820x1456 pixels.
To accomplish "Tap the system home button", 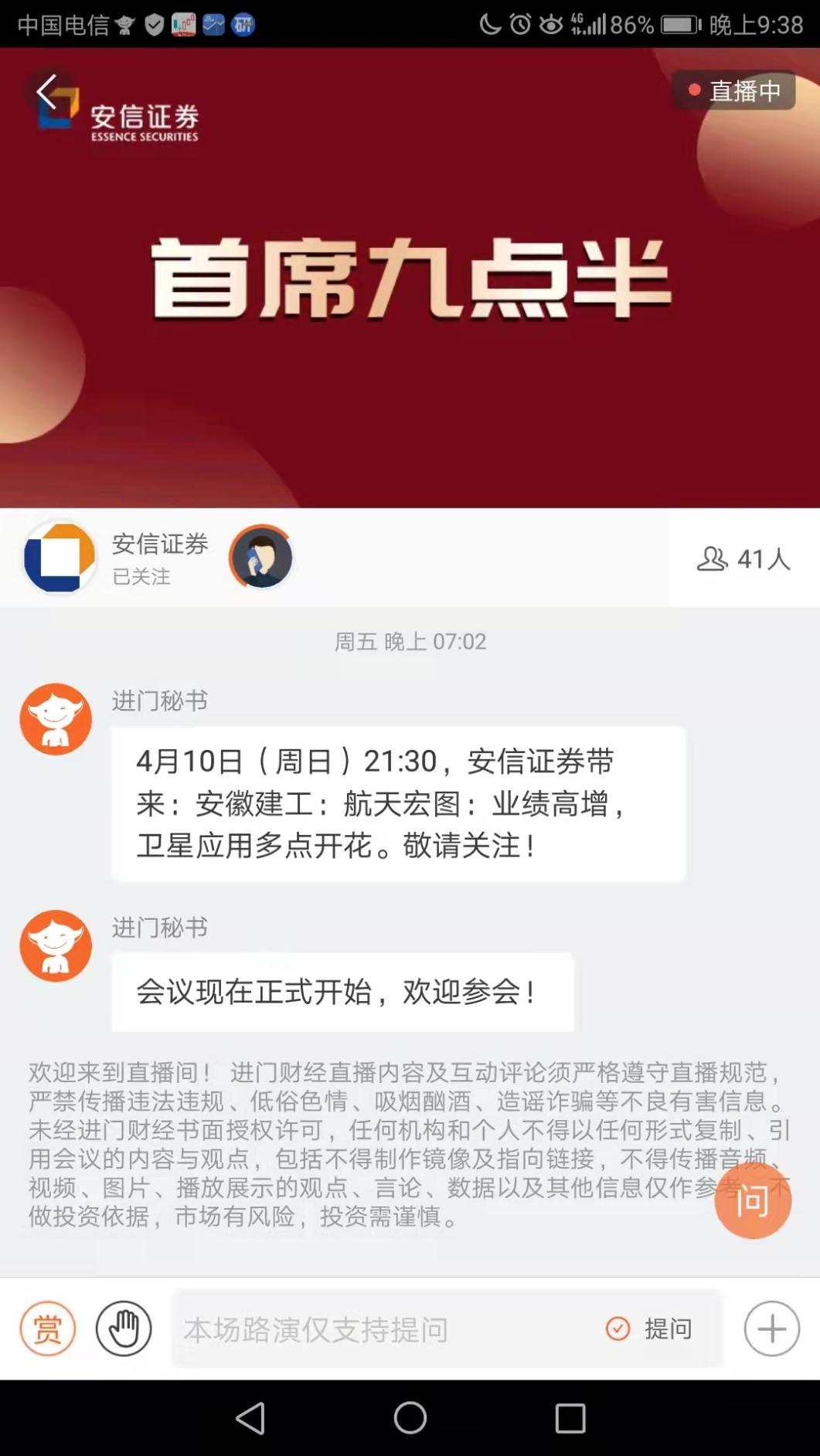I will (410, 1417).
